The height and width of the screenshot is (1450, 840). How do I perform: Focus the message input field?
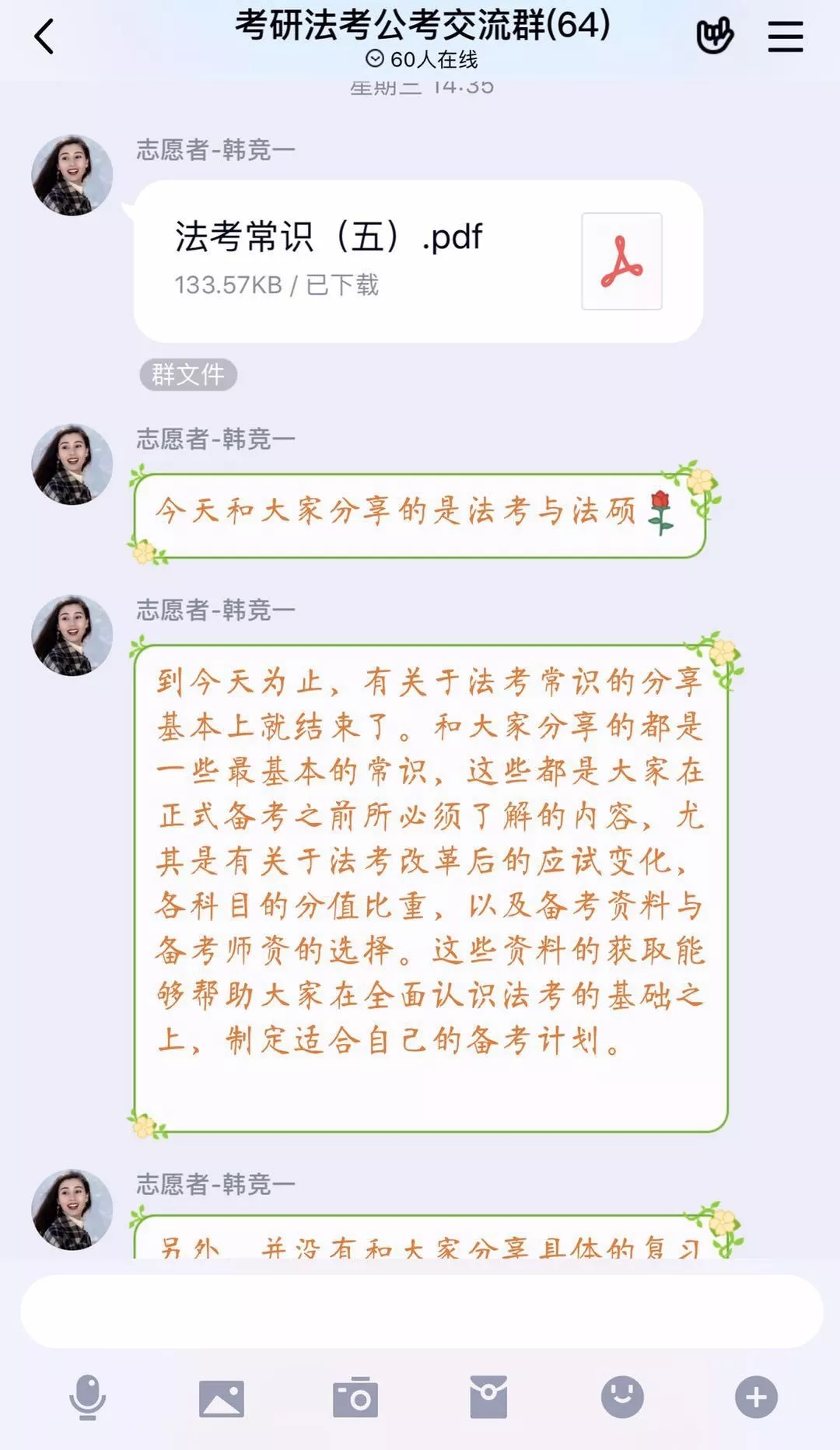(x=421, y=1312)
